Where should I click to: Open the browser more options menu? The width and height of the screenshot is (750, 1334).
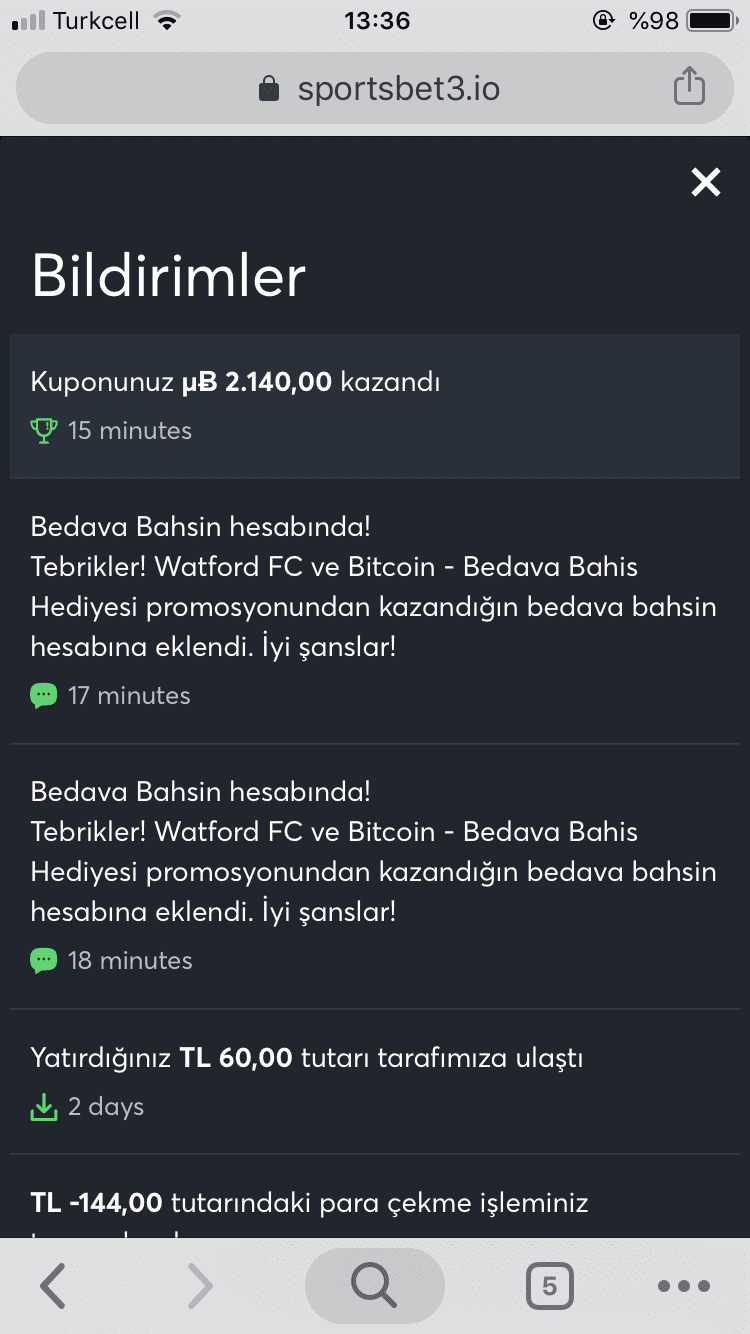tap(684, 1286)
